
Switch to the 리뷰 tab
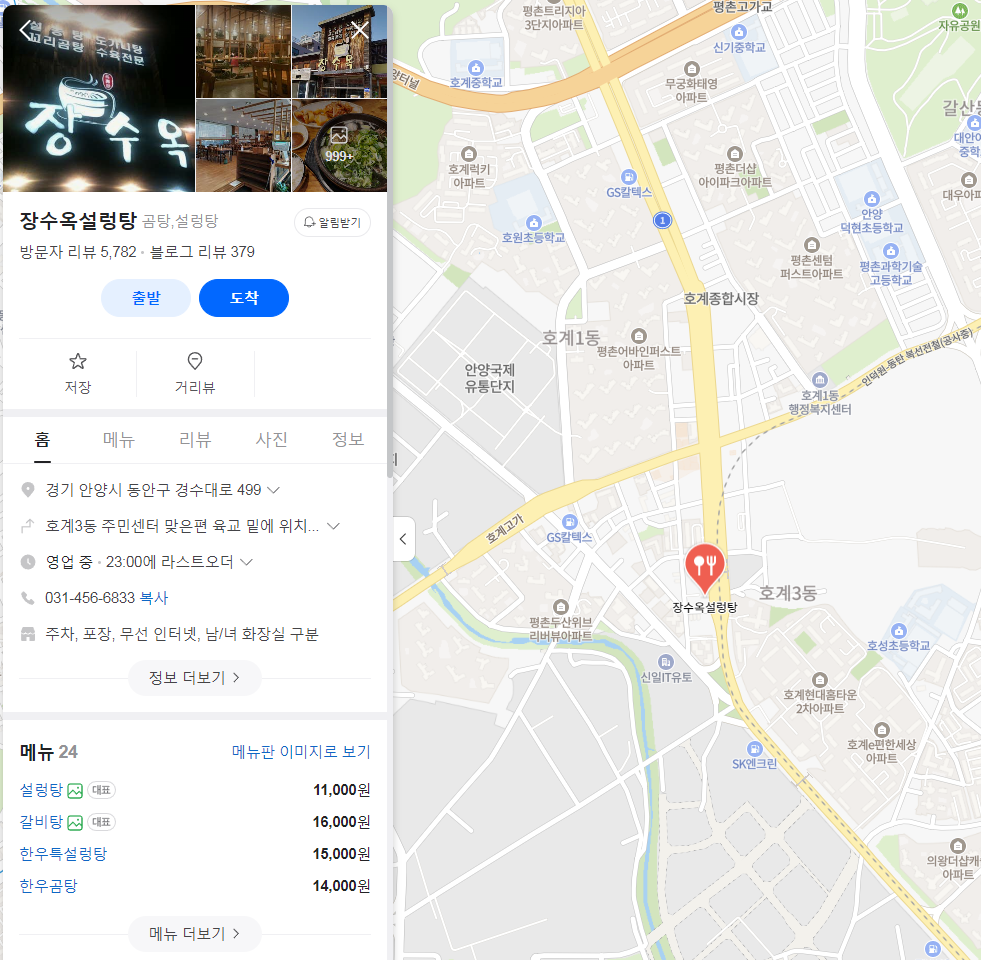coord(195,440)
